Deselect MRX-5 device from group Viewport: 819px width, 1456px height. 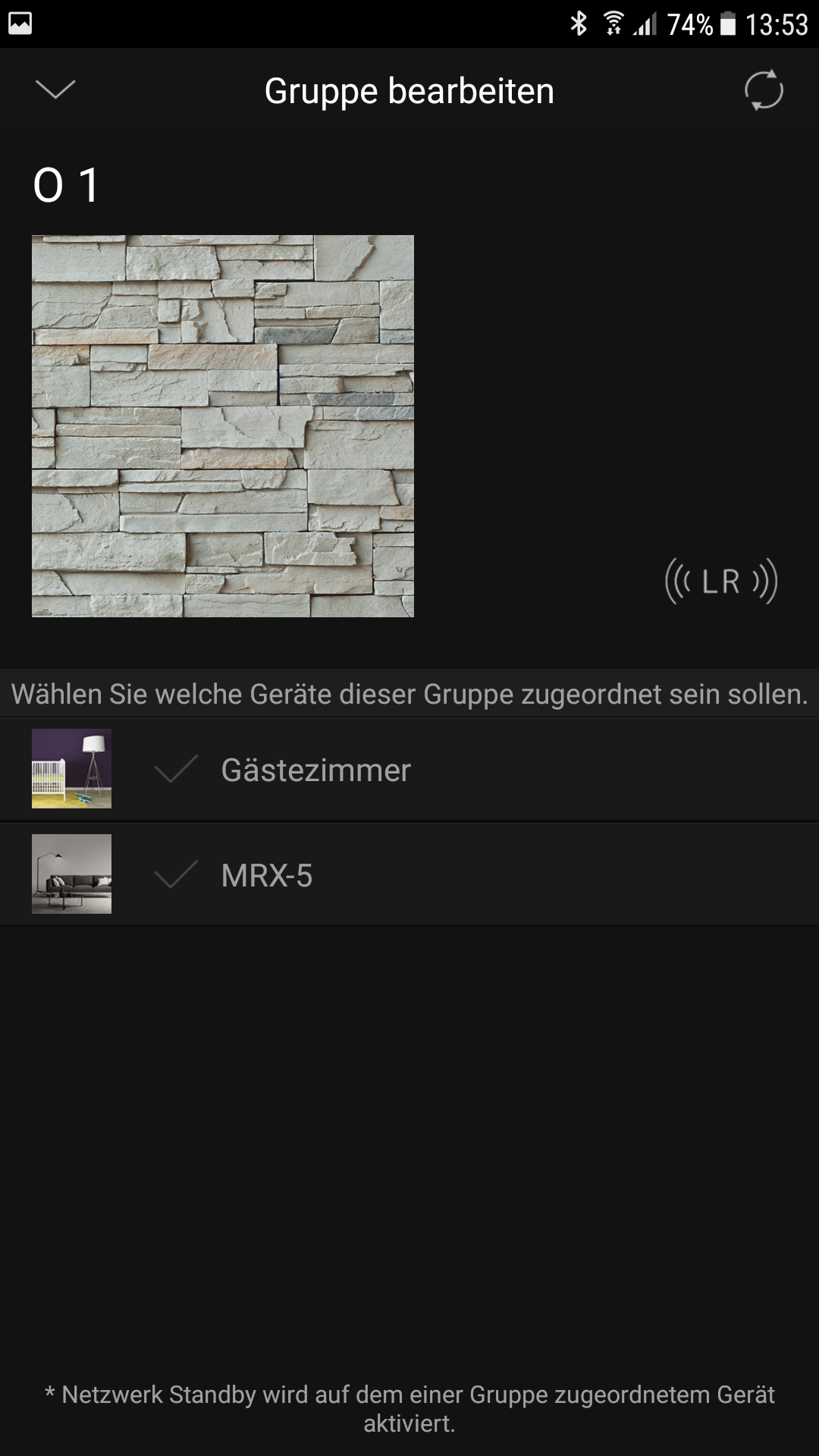176,875
